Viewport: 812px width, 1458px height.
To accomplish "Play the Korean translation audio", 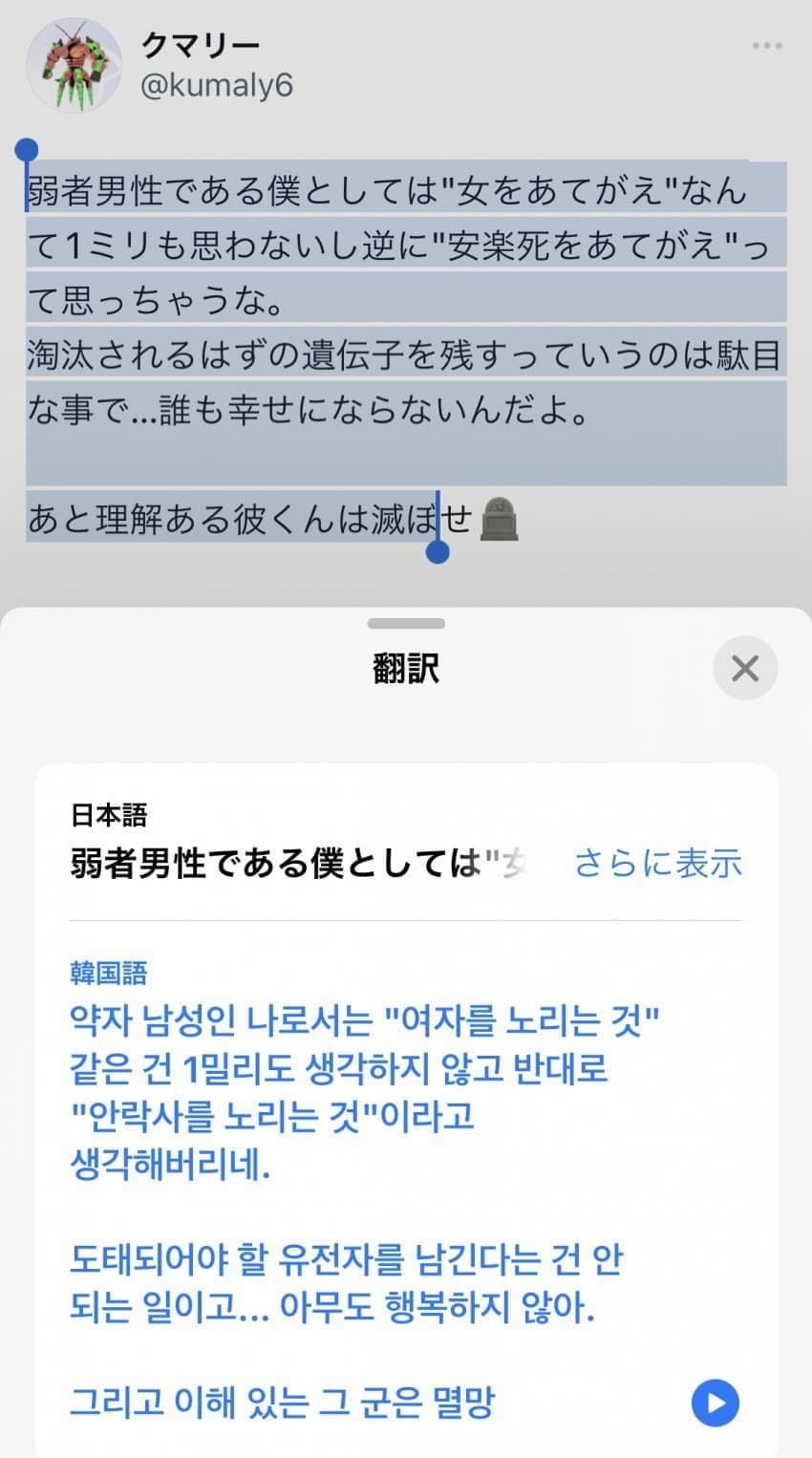I will (x=715, y=1403).
